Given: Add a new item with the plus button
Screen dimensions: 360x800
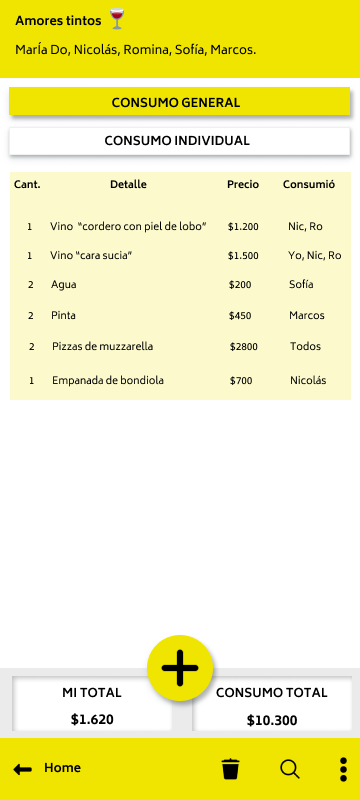Looking at the screenshot, I should pyautogui.click(x=180, y=668).
